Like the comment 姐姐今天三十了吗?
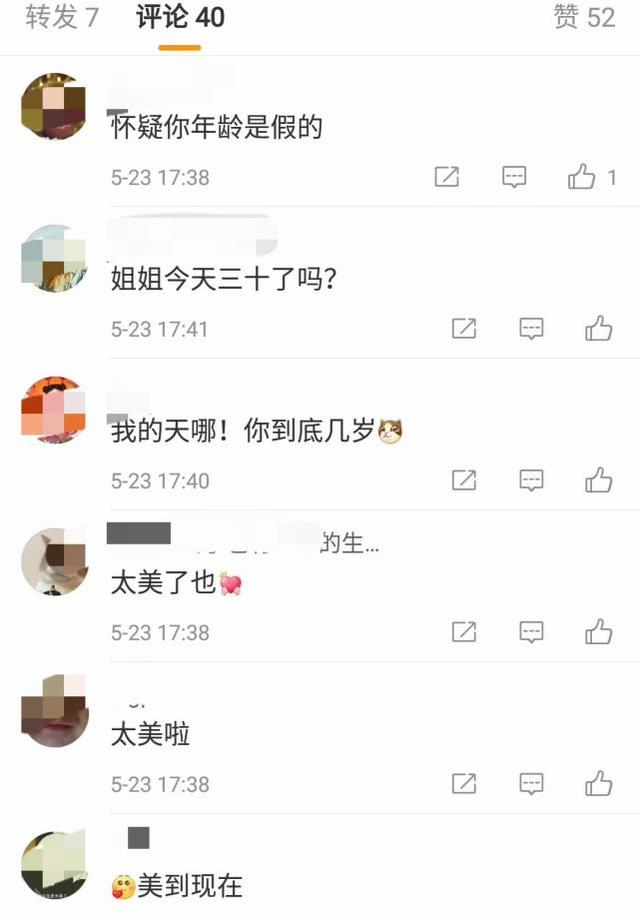Viewport: 640px width, 914px height. click(598, 329)
